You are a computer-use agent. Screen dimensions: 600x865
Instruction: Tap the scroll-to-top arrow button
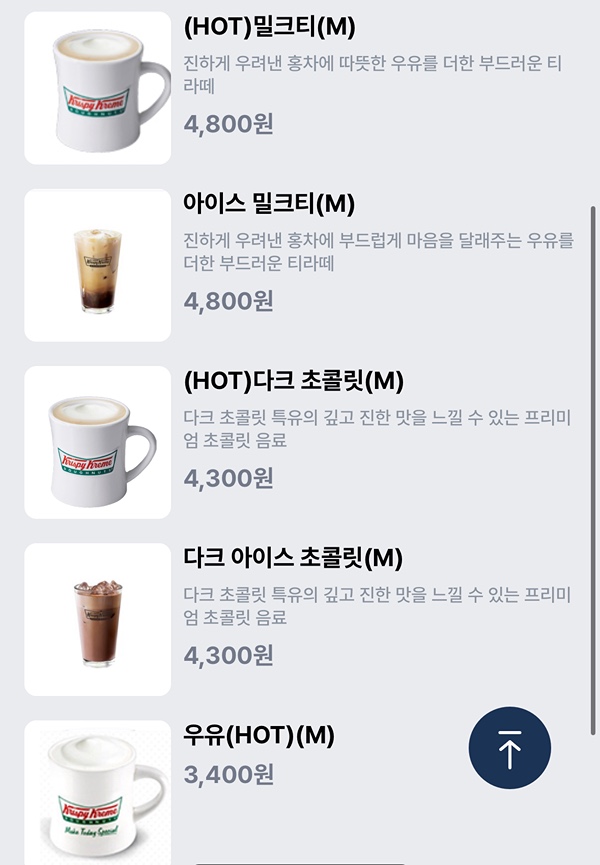coord(510,748)
